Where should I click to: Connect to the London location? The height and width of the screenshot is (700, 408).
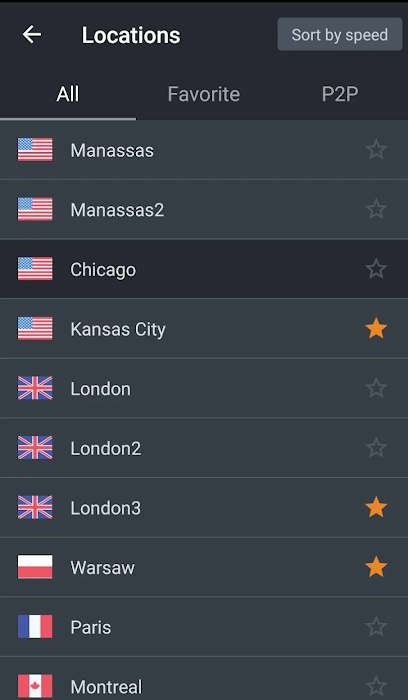(x=204, y=388)
